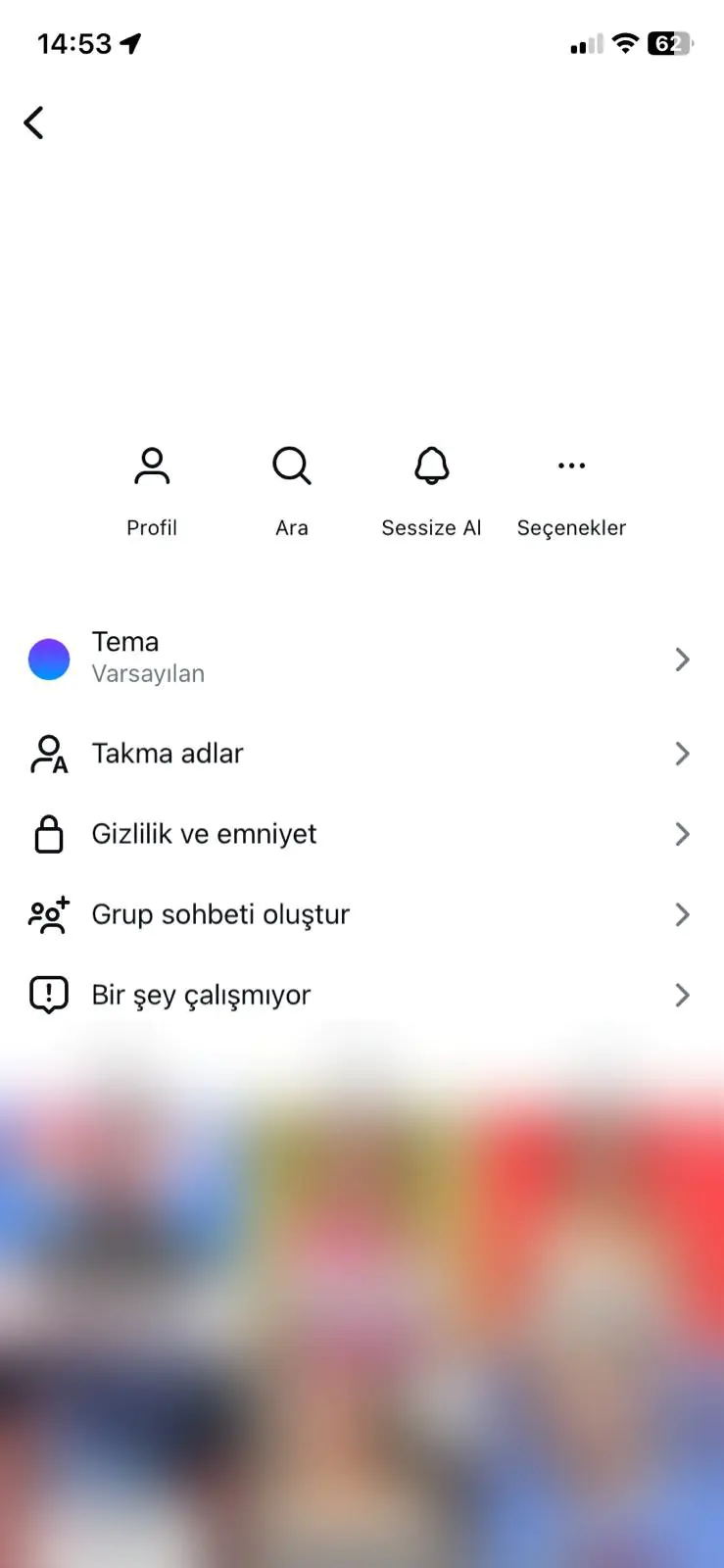724x1568 pixels.
Task: Open the Takma adlar settings
Action: [168, 754]
